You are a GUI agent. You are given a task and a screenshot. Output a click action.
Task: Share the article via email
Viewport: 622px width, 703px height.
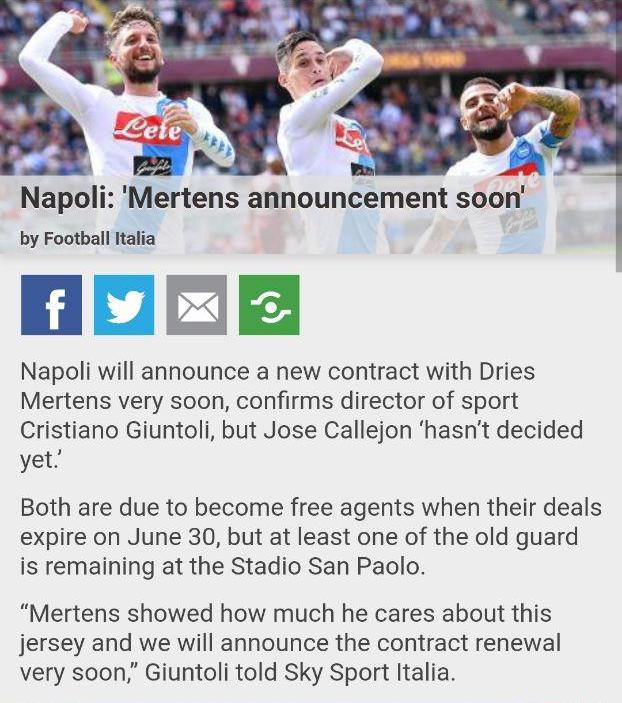tap(196, 305)
